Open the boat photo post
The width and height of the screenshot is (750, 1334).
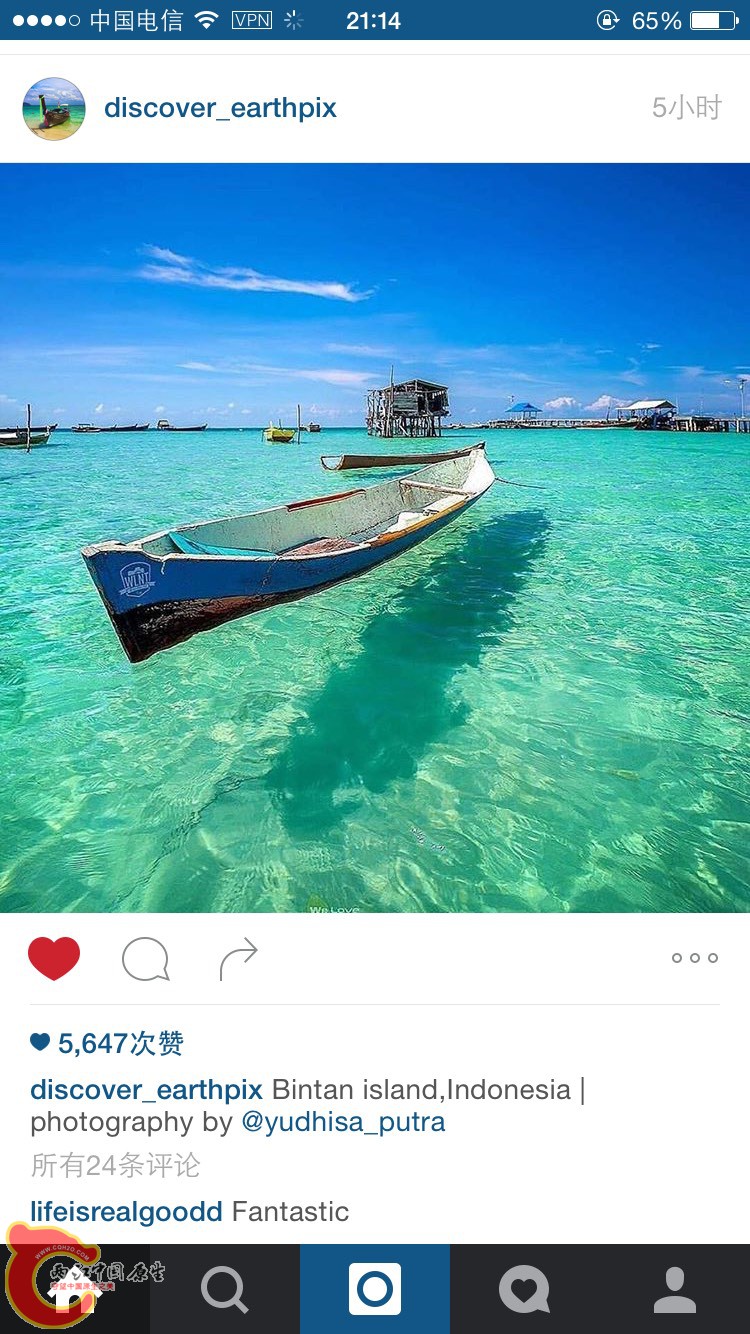tap(375, 538)
